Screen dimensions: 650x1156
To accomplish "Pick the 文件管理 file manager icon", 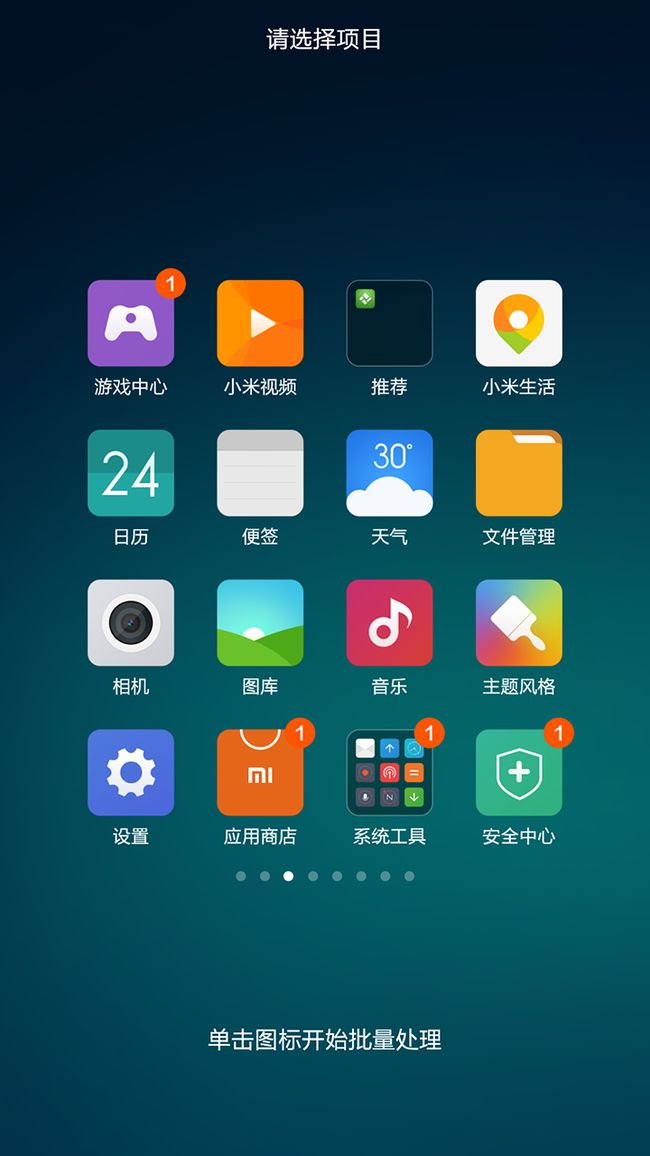I will [x=519, y=473].
